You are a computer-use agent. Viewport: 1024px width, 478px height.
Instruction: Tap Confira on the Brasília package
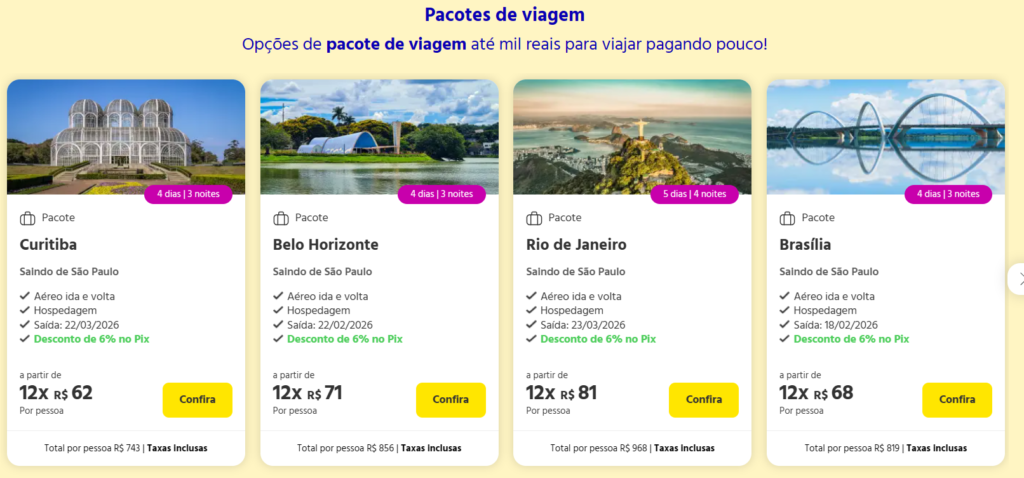[x=957, y=399]
